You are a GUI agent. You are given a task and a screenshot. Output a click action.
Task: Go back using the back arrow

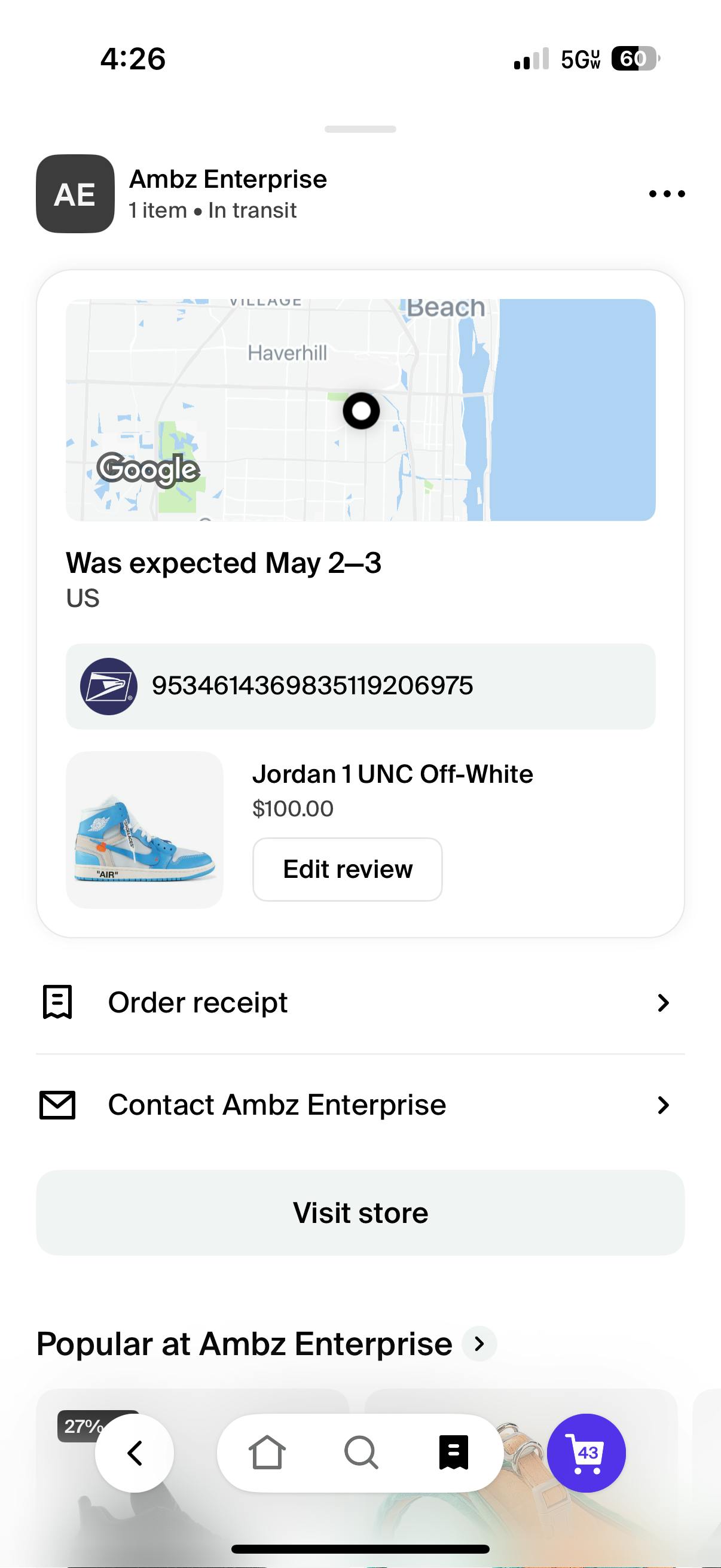[135, 1453]
